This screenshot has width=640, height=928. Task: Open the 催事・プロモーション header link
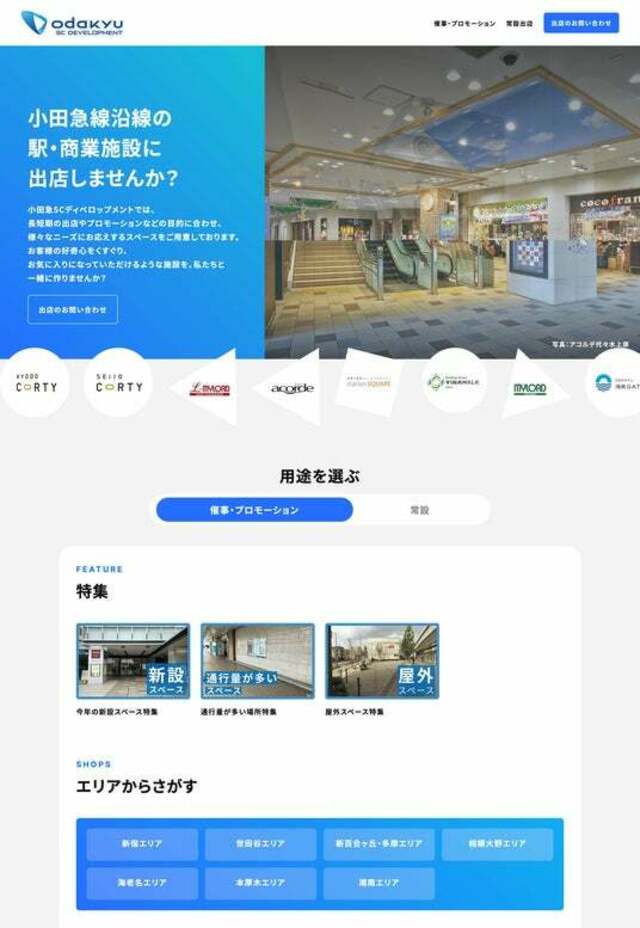[464, 23]
